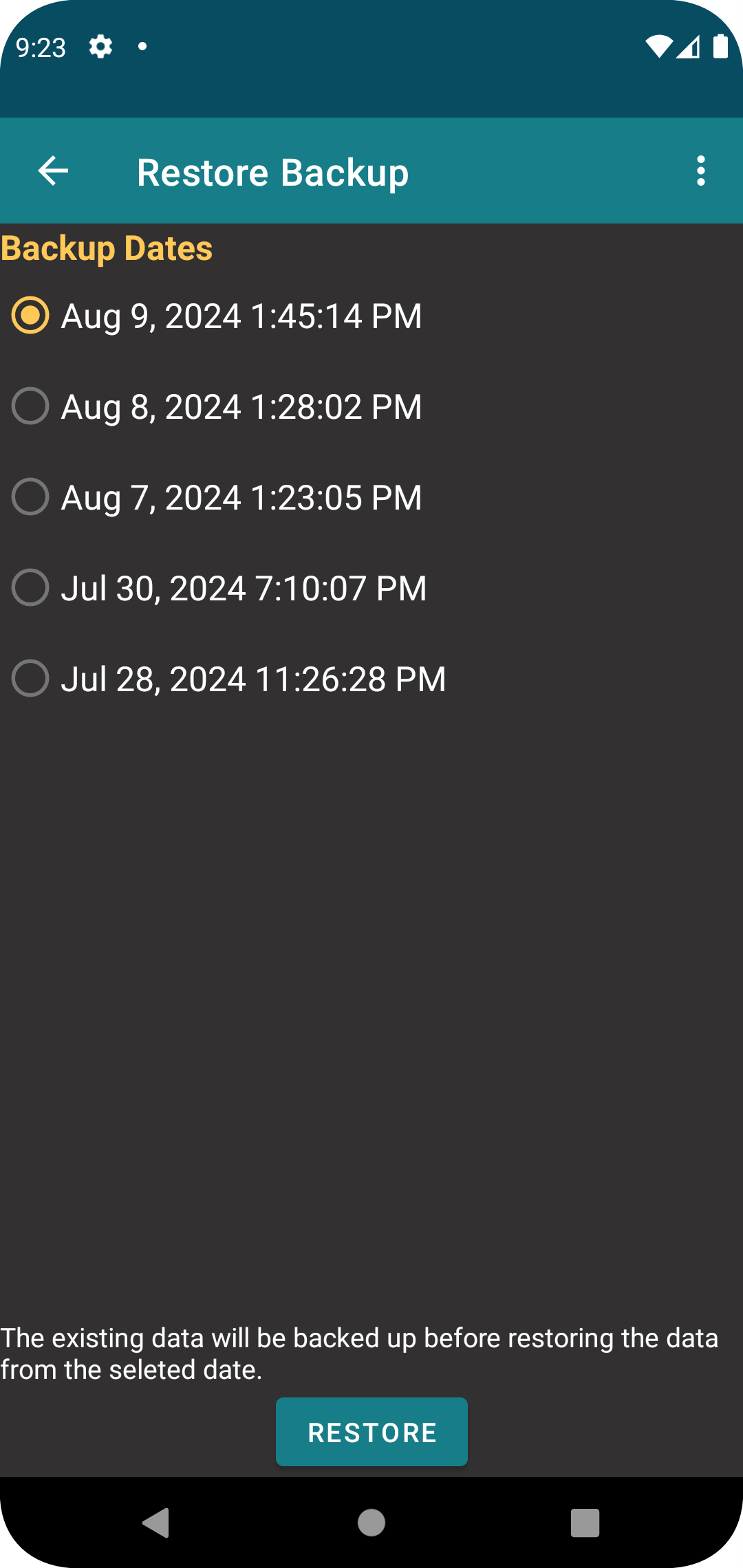Image resolution: width=743 pixels, height=1568 pixels.
Task: Click the settings gear in the status bar
Action: pos(100,47)
